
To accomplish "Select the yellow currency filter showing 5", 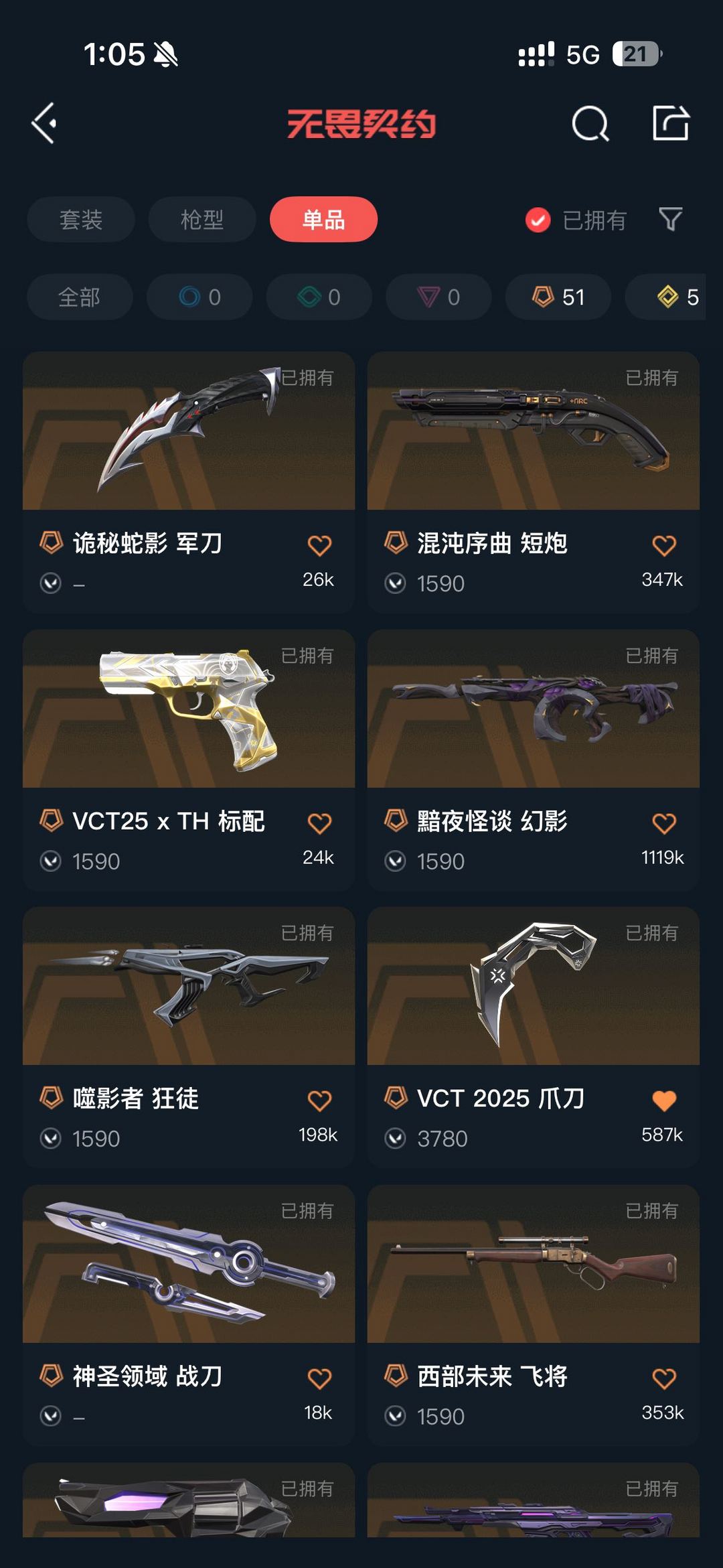I will 675,297.
